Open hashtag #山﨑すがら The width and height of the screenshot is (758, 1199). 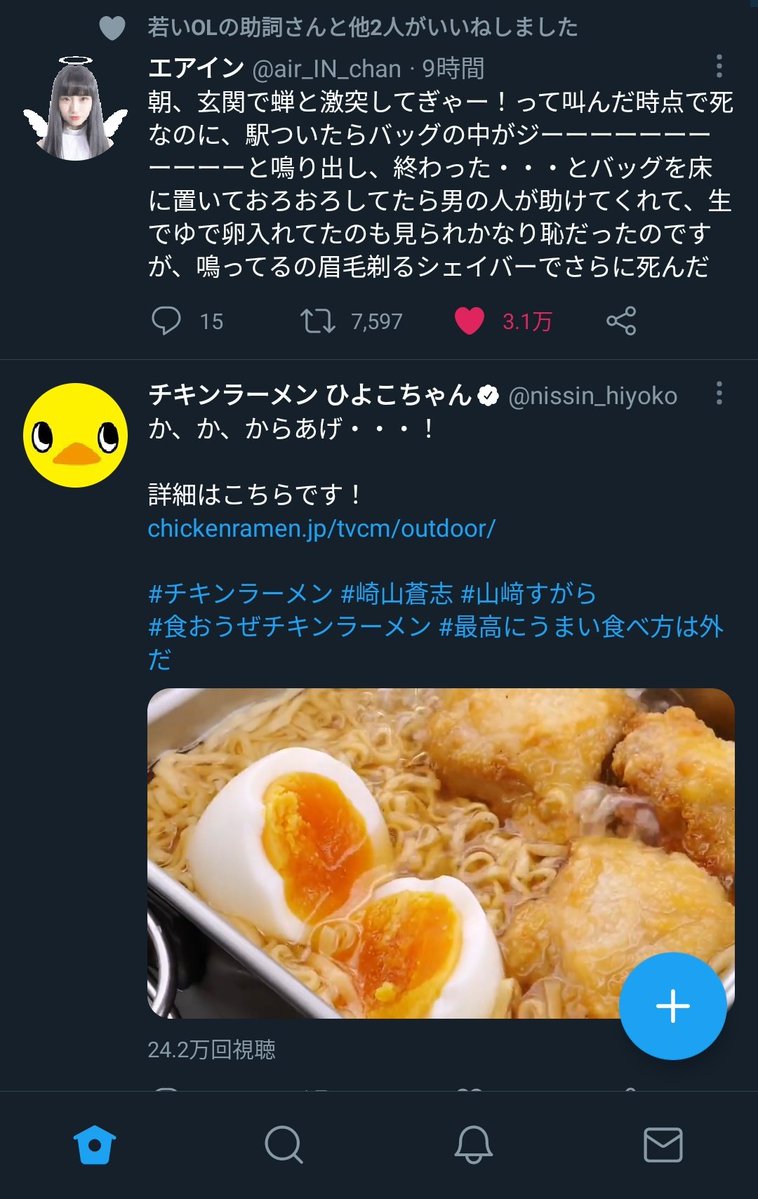(x=528, y=593)
